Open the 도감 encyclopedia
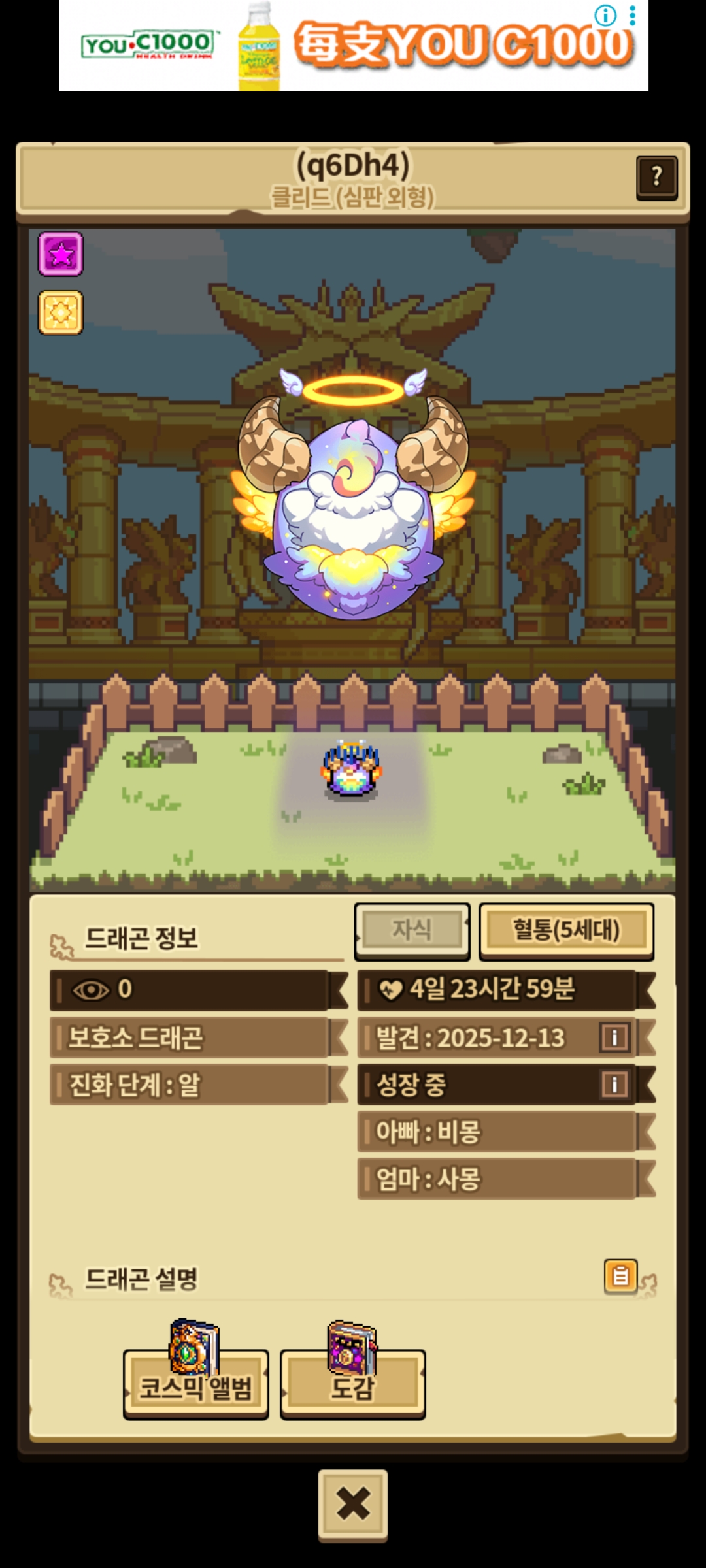Image resolution: width=706 pixels, height=1568 pixels. (x=353, y=1385)
